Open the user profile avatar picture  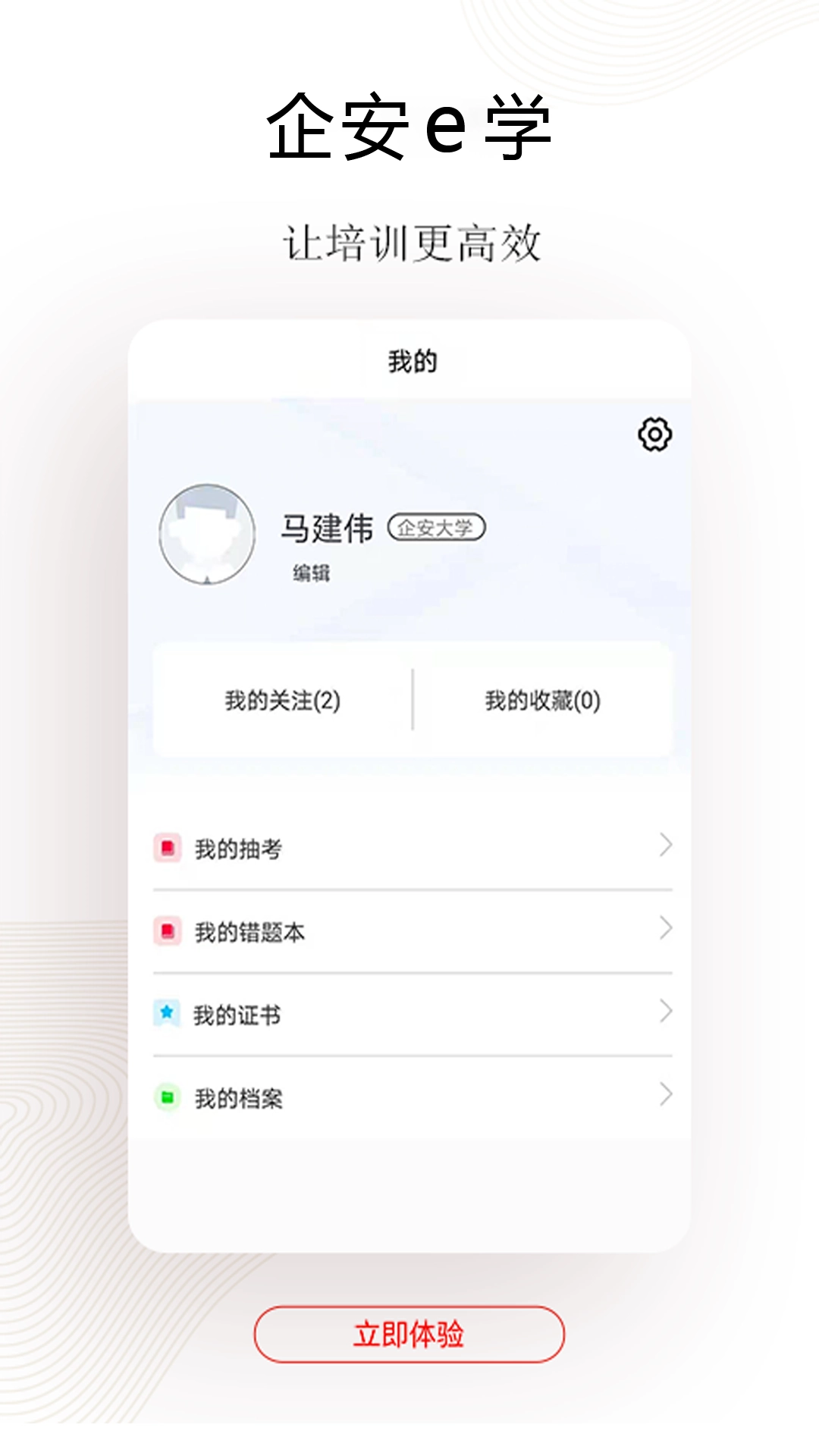[x=206, y=531]
